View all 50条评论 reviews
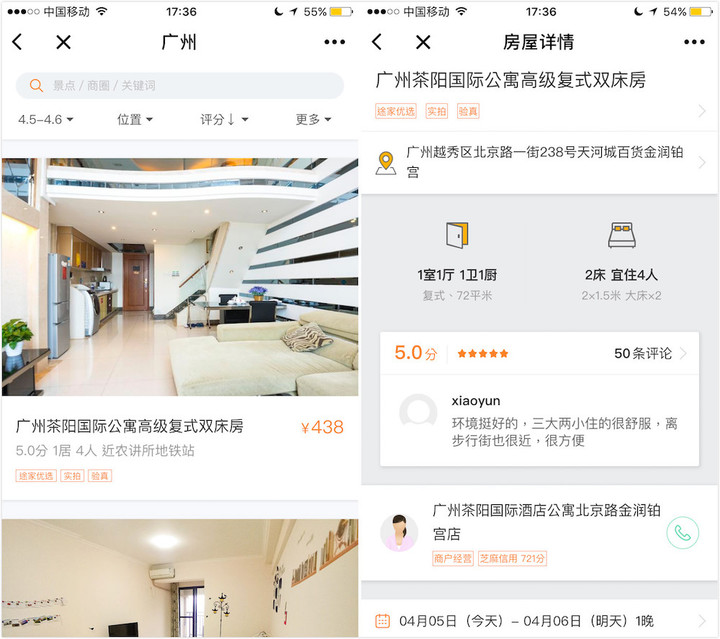The width and height of the screenshot is (720, 639). [650, 353]
